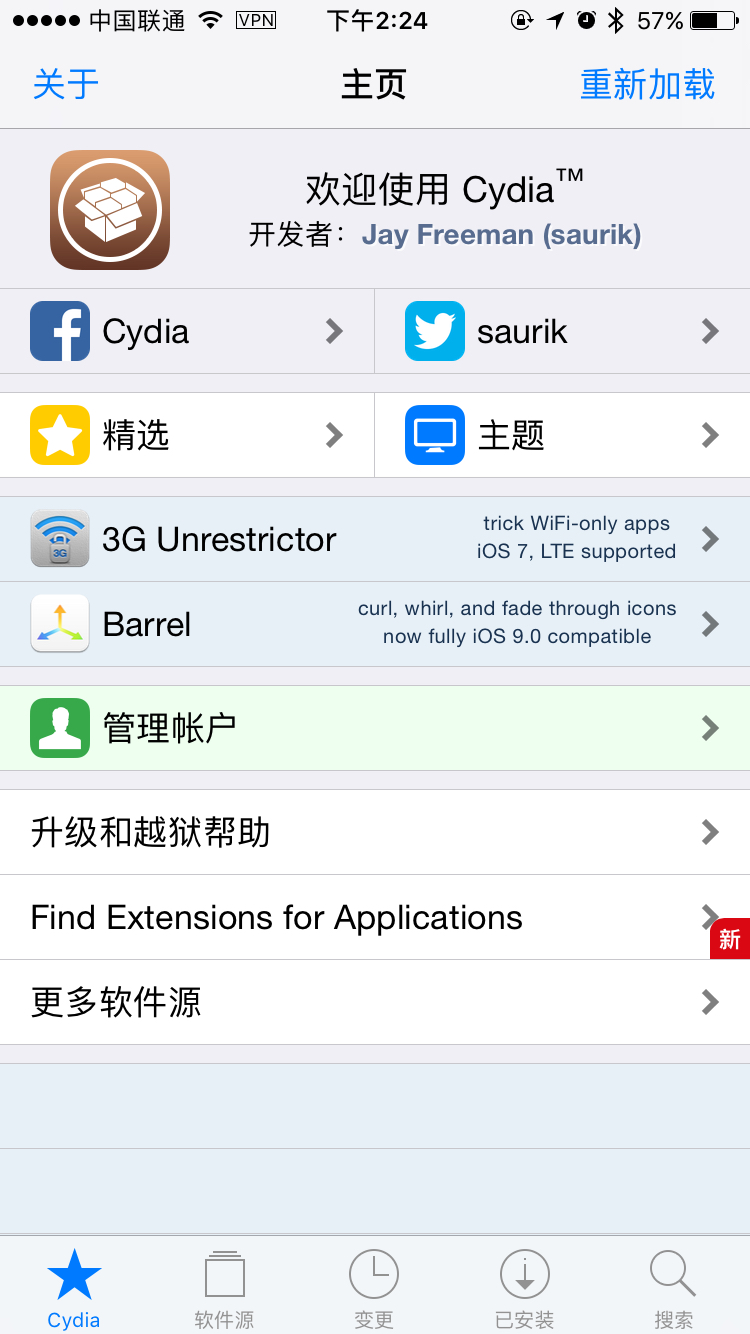Tap the Cydia box logo in the banner
The image size is (750, 1334).
click(x=109, y=209)
